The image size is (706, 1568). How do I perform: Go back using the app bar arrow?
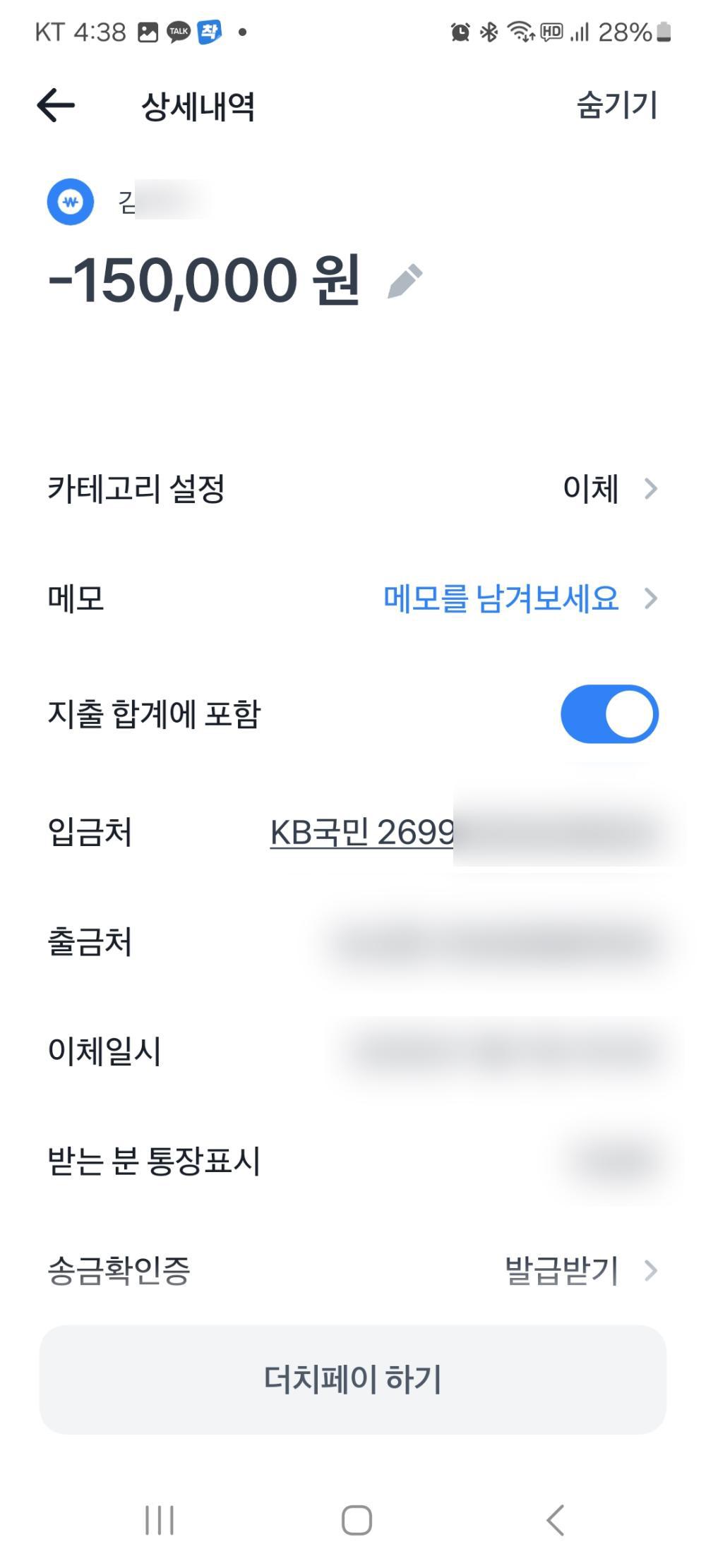coord(56,106)
